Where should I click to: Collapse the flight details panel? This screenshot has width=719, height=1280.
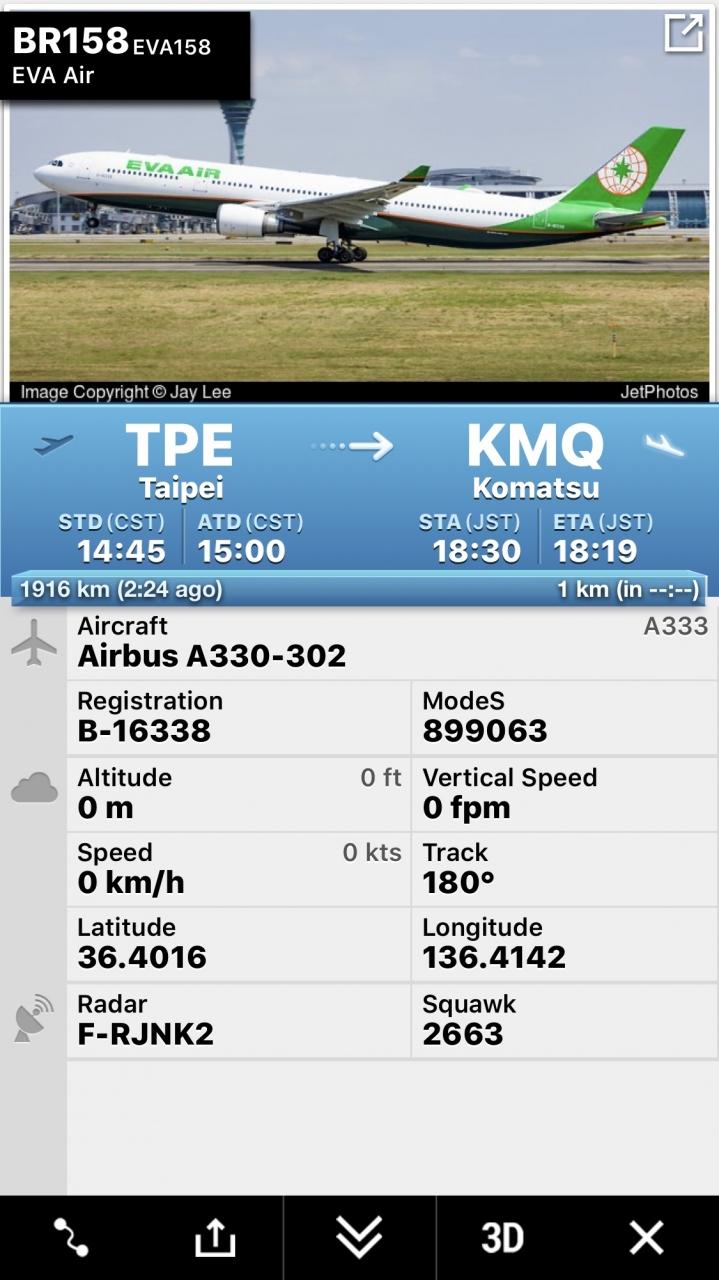pos(359,1238)
